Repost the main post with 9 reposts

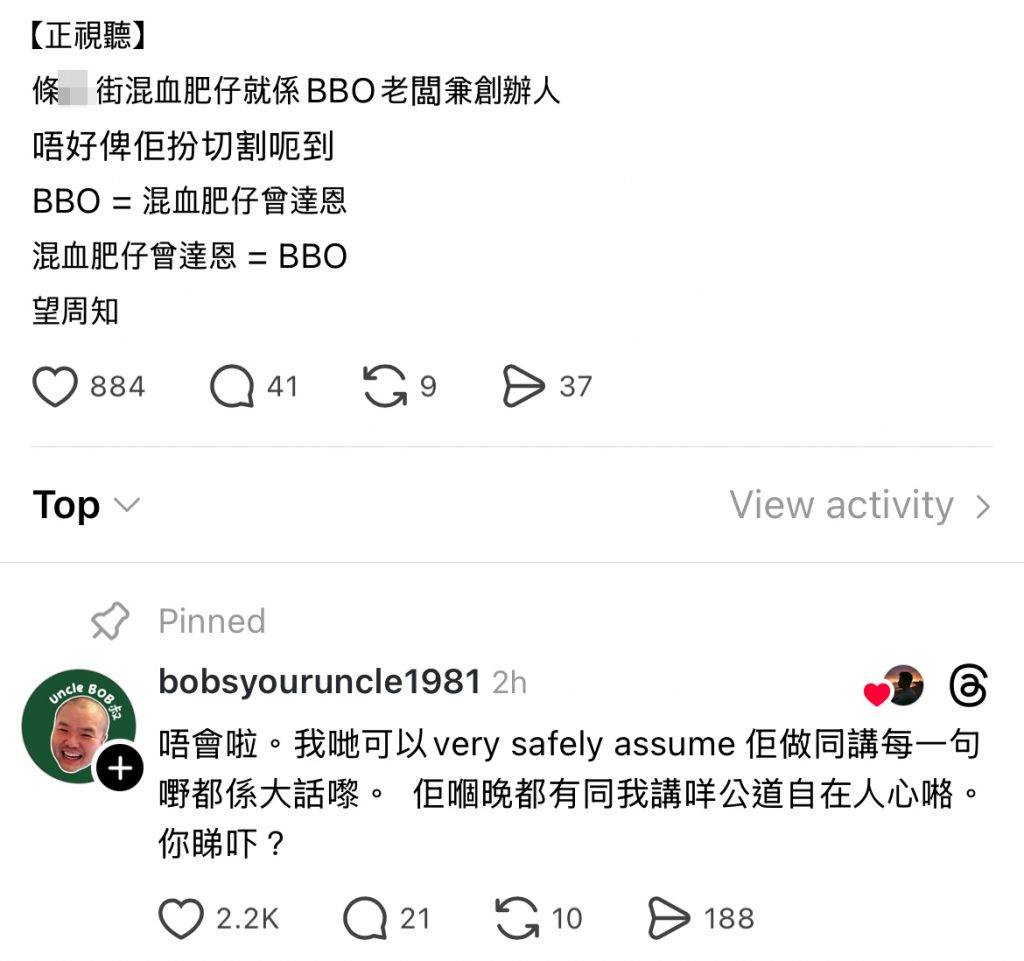(385, 387)
